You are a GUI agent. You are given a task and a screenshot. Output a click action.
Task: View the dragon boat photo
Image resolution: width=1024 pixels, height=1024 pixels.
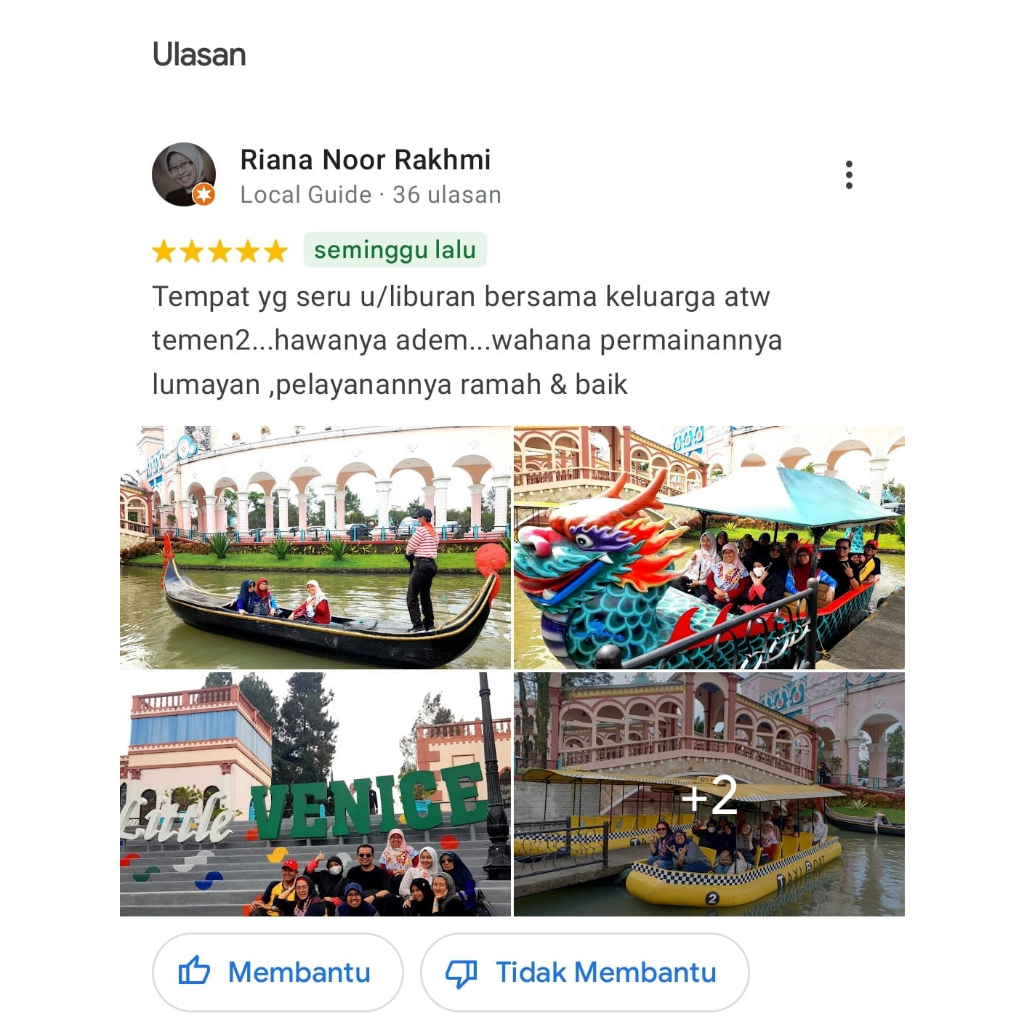pyautogui.click(x=709, y=547)
